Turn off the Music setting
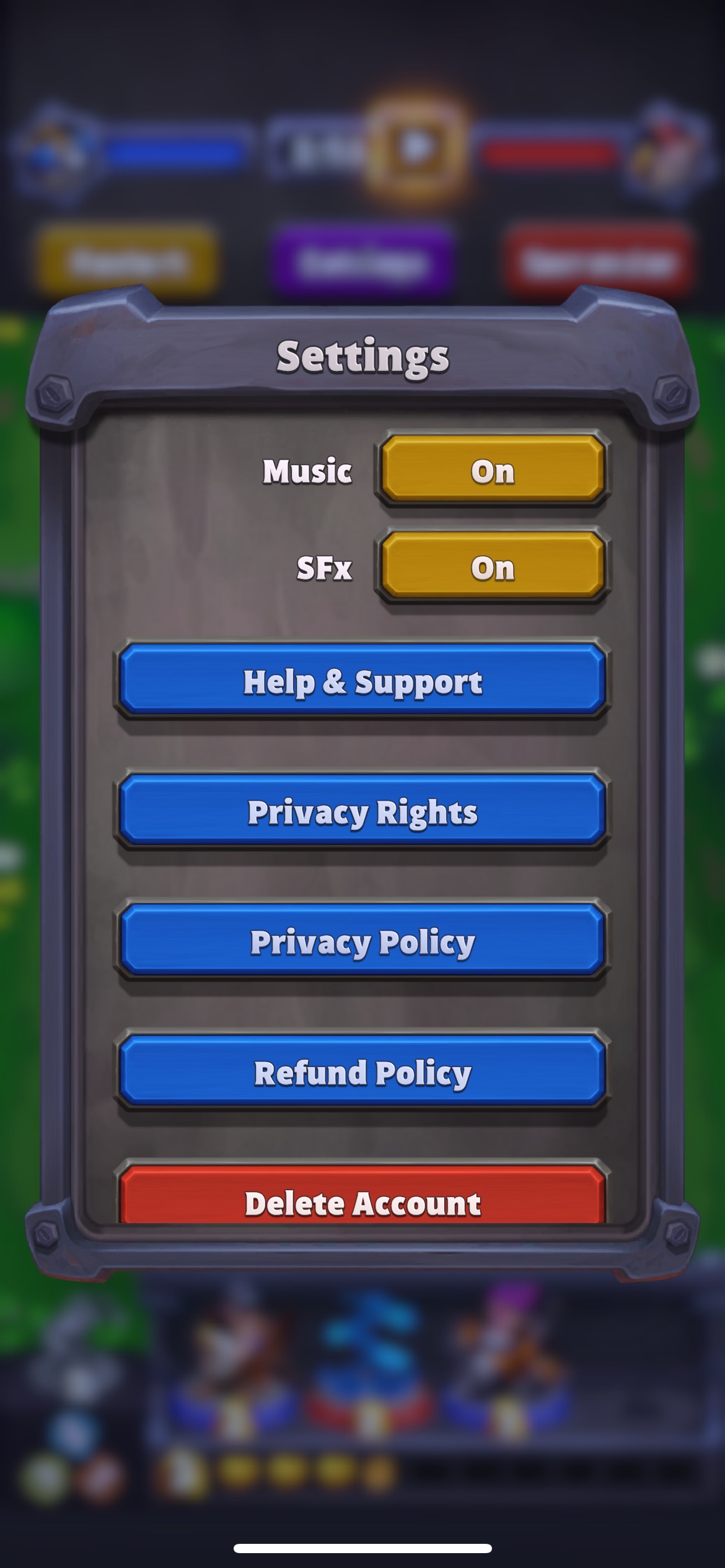The width and height of the screenshot is (725, 1568). tap(492, 469)
